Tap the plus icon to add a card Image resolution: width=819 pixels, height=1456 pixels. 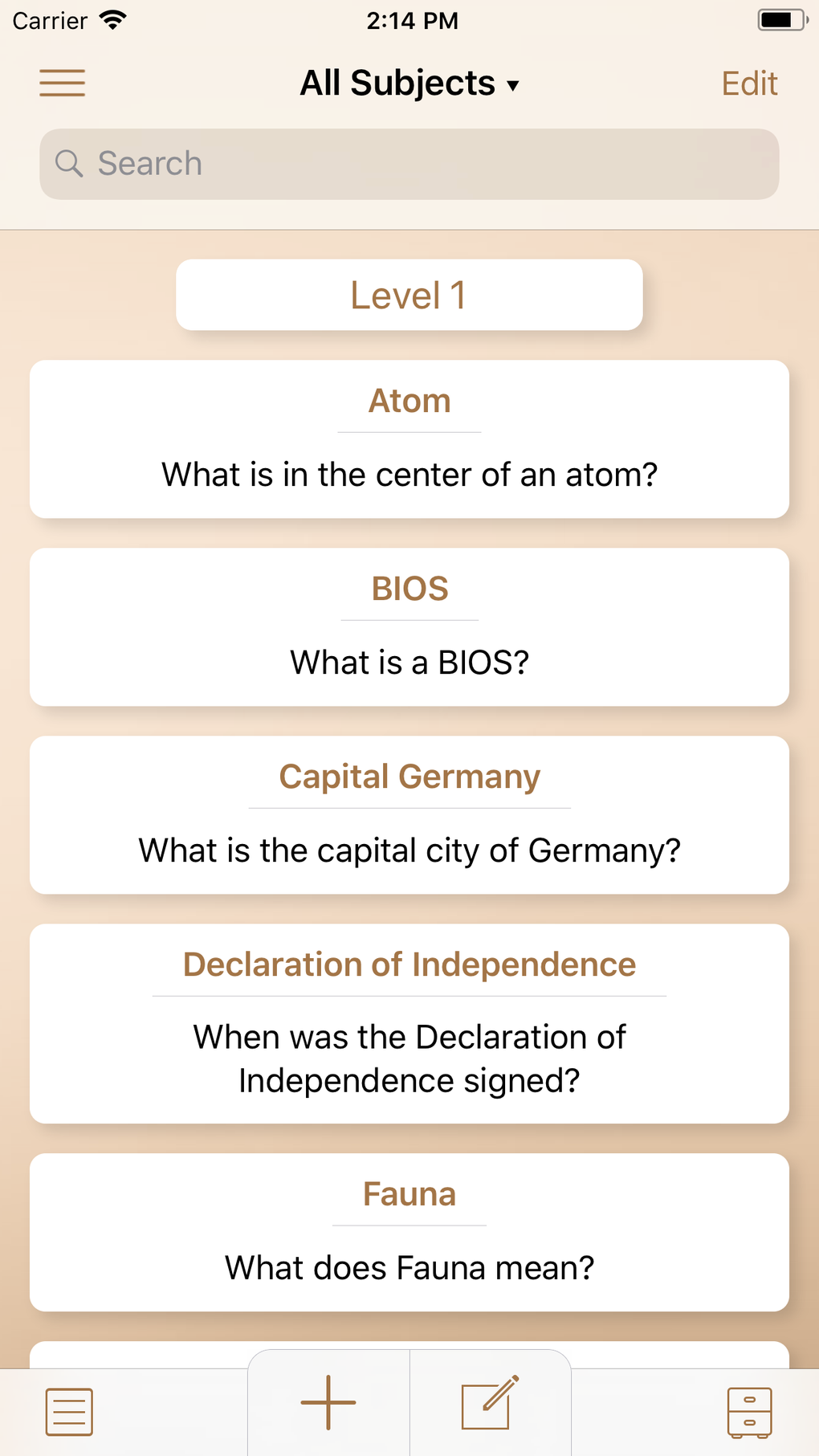[327, 1401]
